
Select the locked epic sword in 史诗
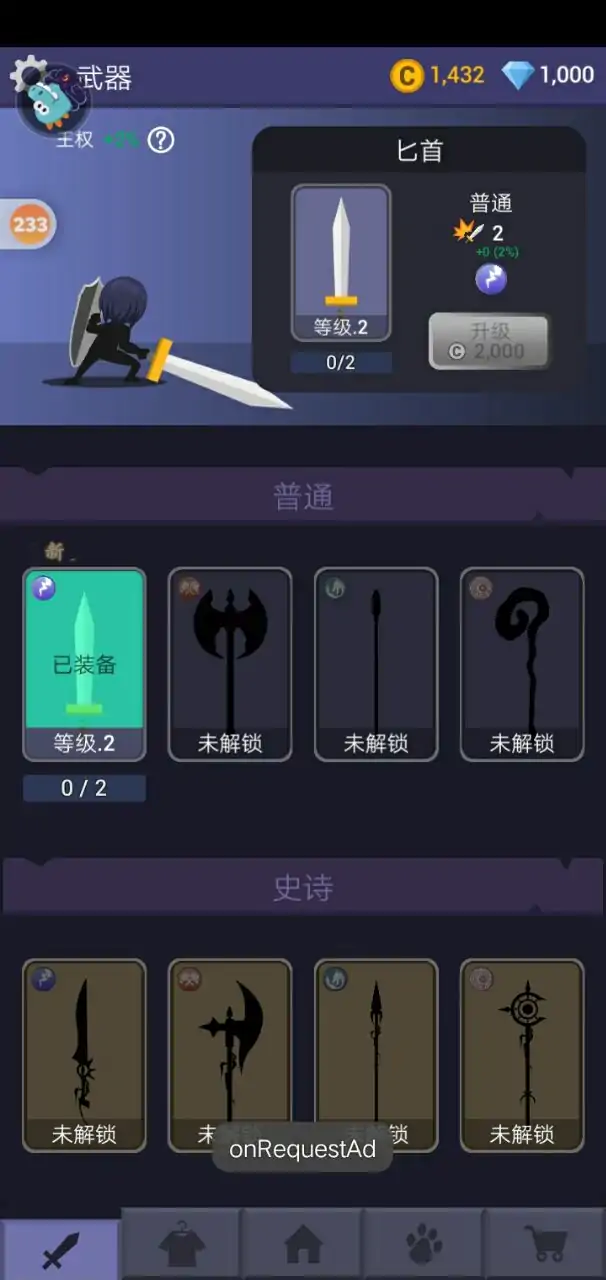84,1054
